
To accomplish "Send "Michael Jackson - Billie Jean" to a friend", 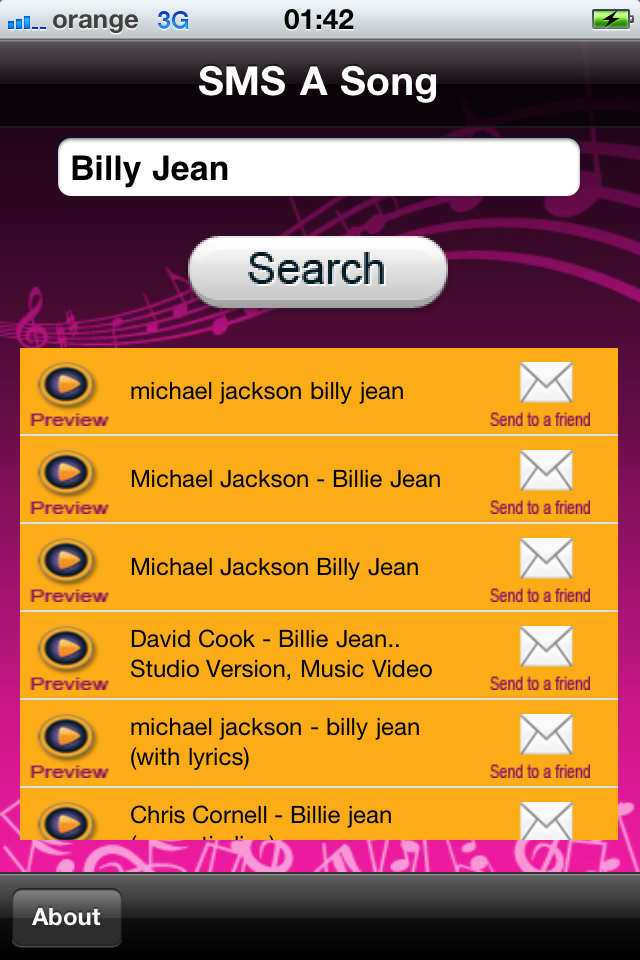I will coord(543,481).
